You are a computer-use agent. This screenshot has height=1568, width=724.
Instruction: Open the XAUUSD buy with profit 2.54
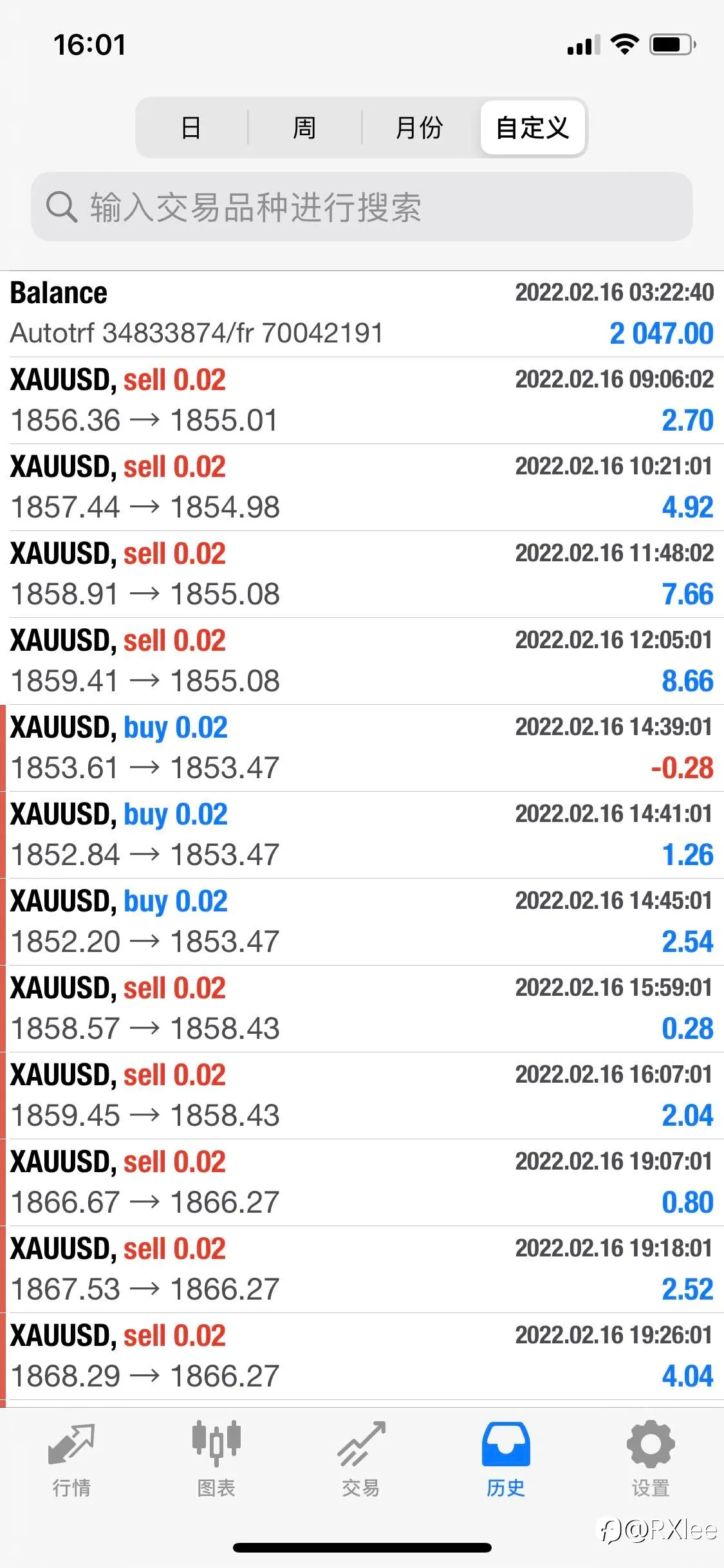(362, 922)
